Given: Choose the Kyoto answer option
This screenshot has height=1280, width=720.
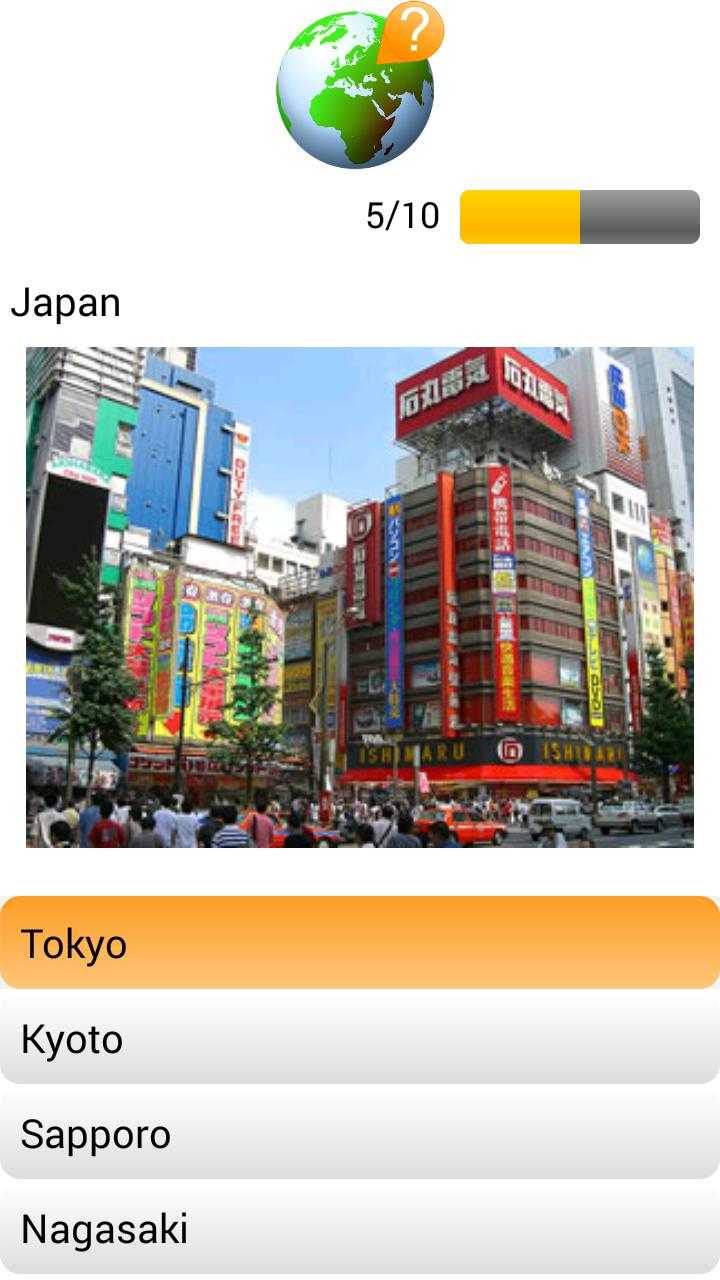Looking at the screenshot, I should [360, 1039].
